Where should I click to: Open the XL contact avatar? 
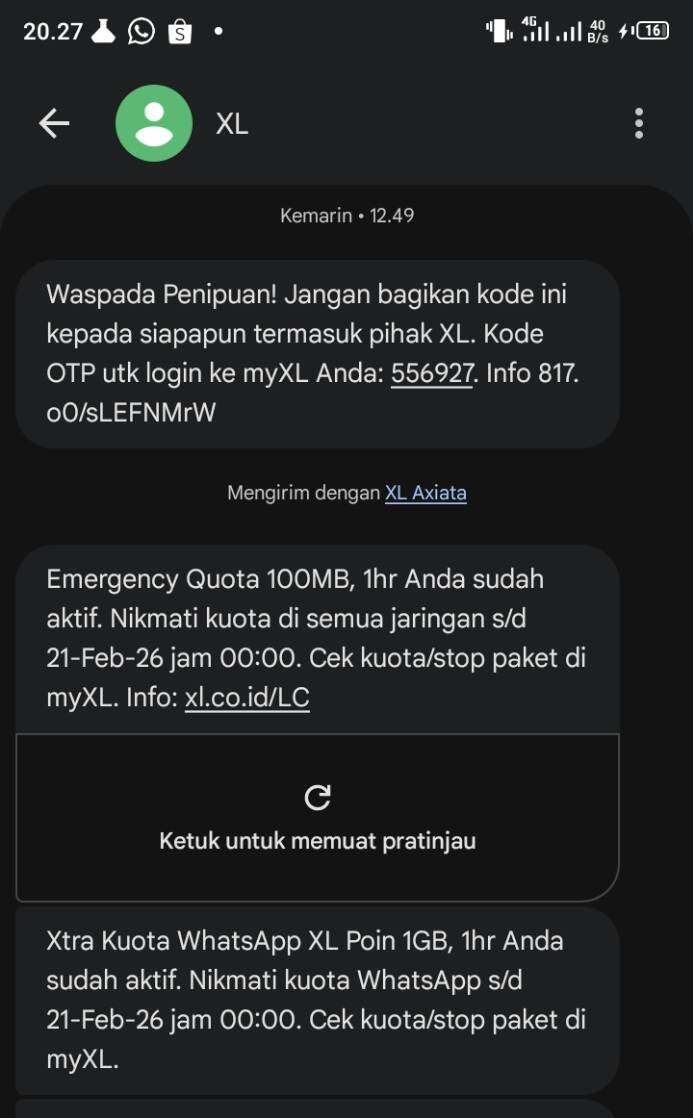coord(154,123)
